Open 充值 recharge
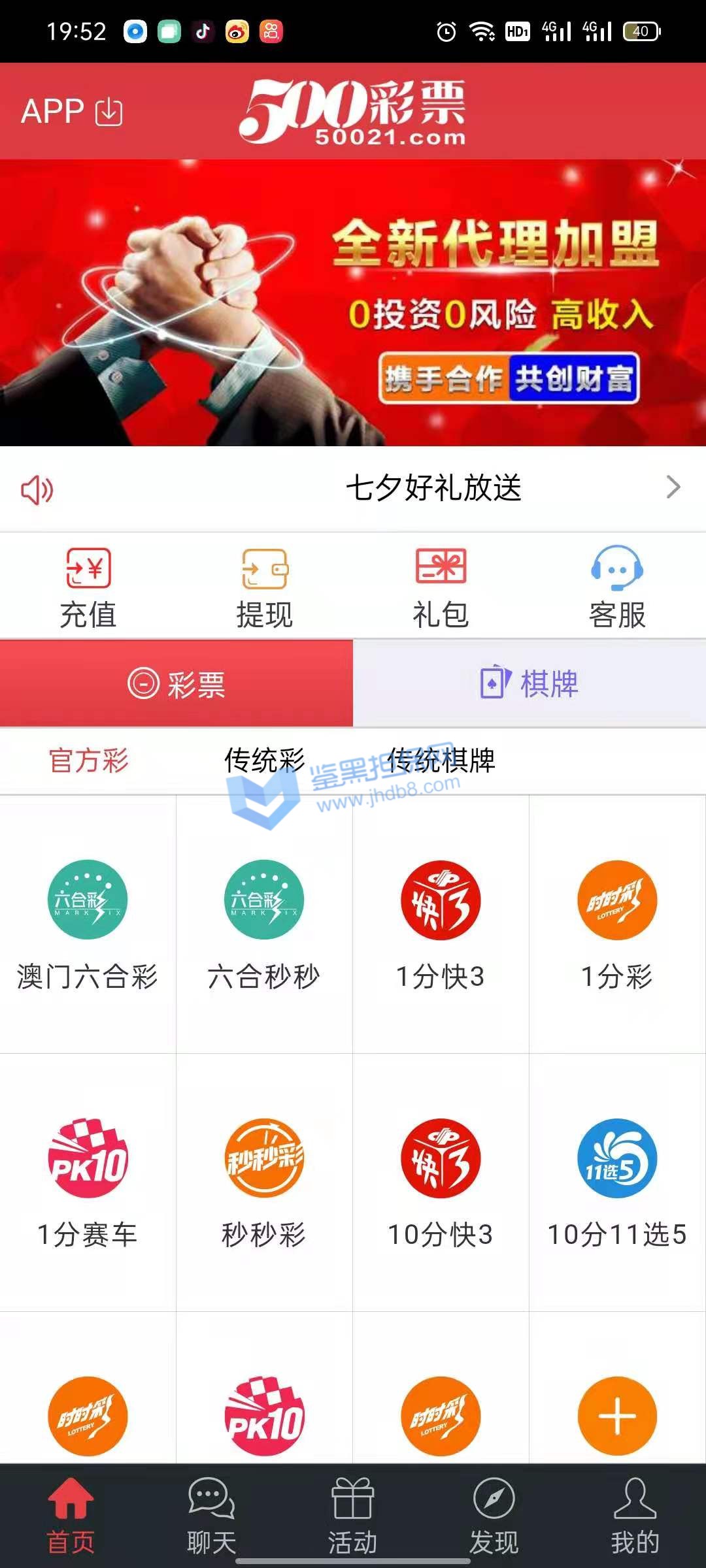 point(88,587)
